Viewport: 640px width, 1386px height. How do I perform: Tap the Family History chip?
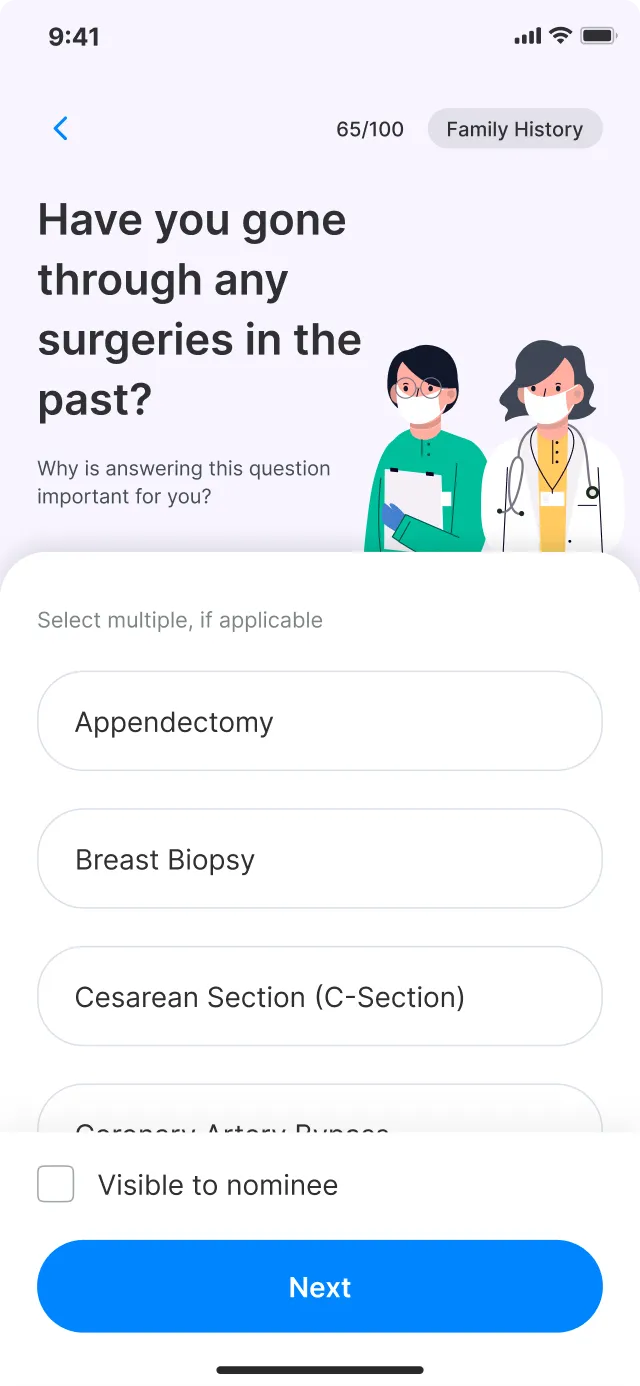coord(515,129)
